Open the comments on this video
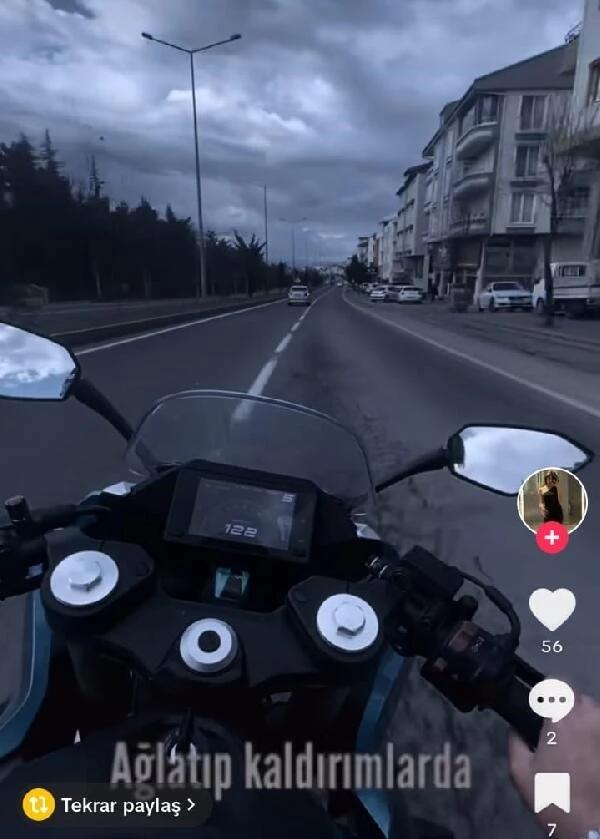The height and width of the screenshot is (839, 600). [x=551, y=700]
